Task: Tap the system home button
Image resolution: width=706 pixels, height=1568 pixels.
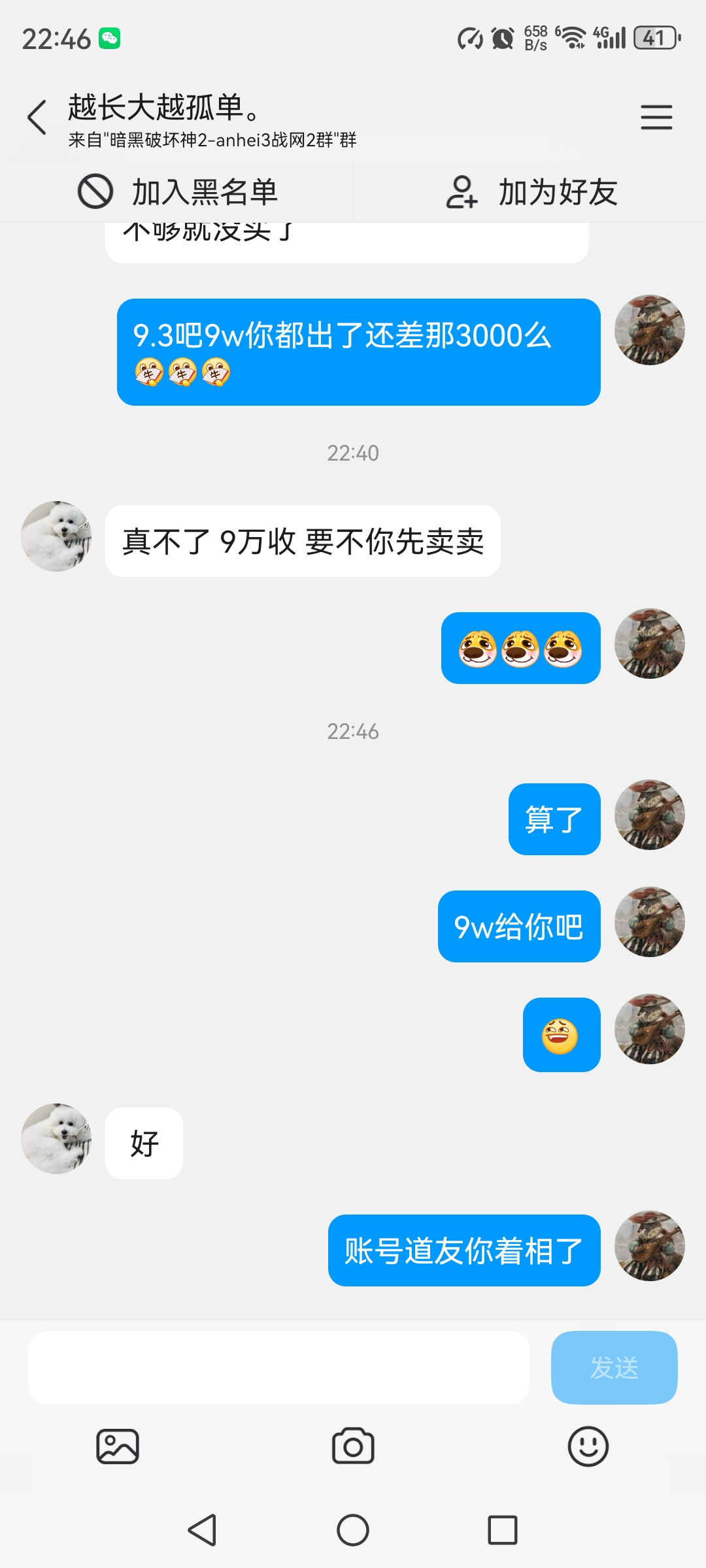Action: (x=353, y=1530)
